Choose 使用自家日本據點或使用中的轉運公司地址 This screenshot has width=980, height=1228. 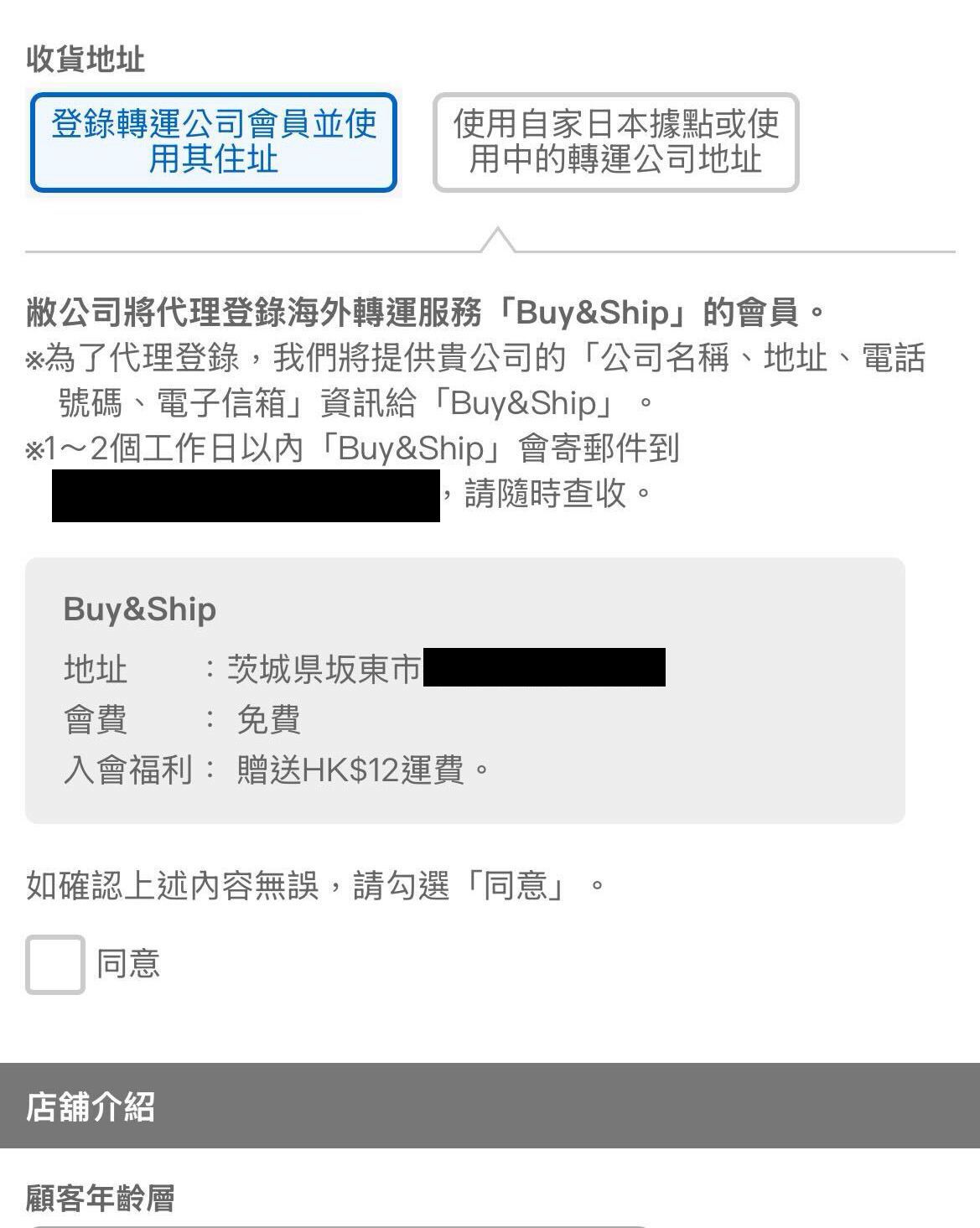click(x=615, y=142)
